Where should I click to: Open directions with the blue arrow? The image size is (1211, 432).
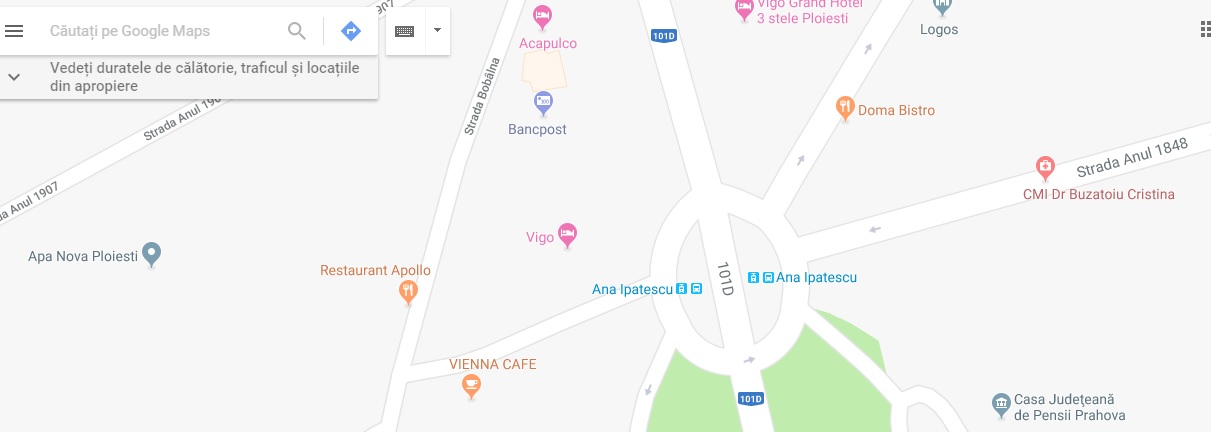pyautogui.click(x=350, y=31)
